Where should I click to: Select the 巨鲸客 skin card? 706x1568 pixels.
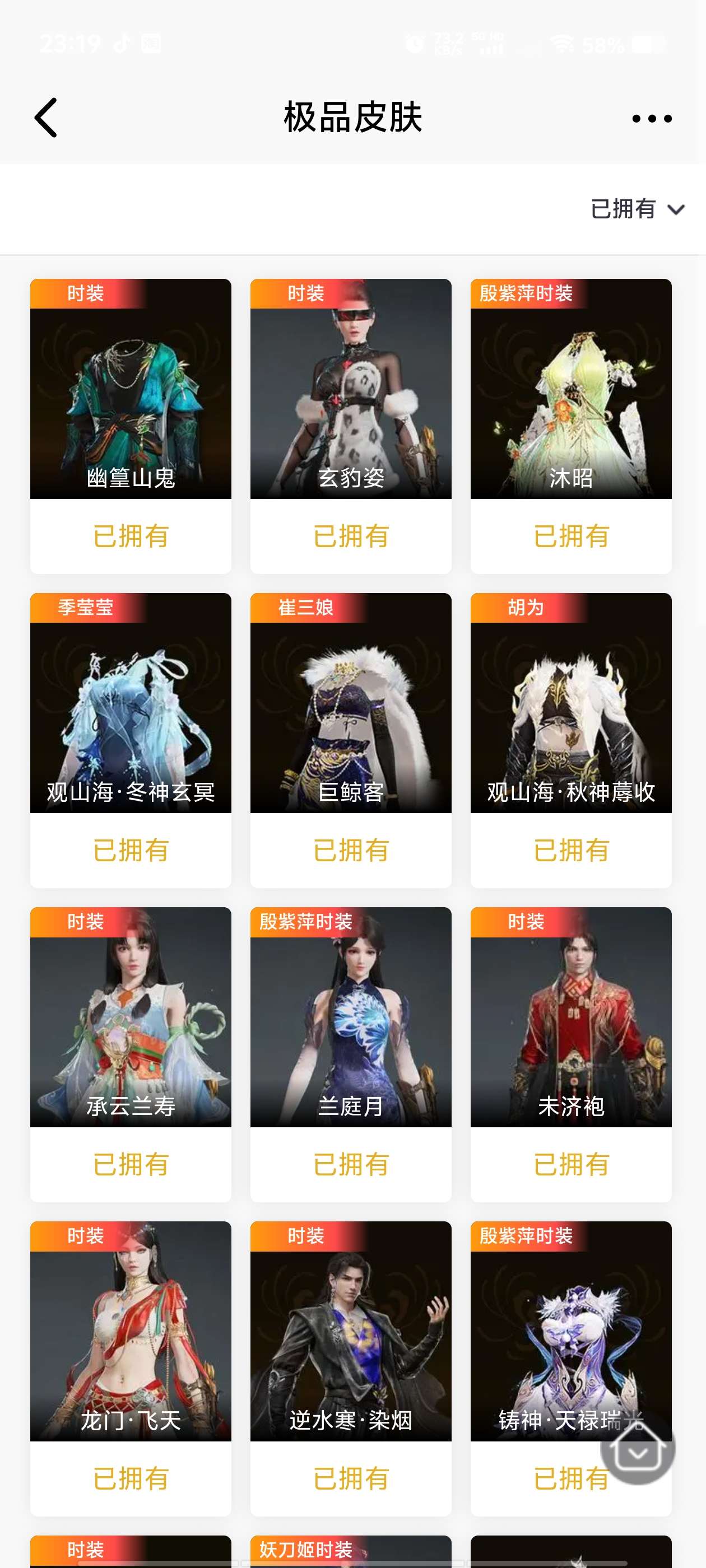click(350, 715)
